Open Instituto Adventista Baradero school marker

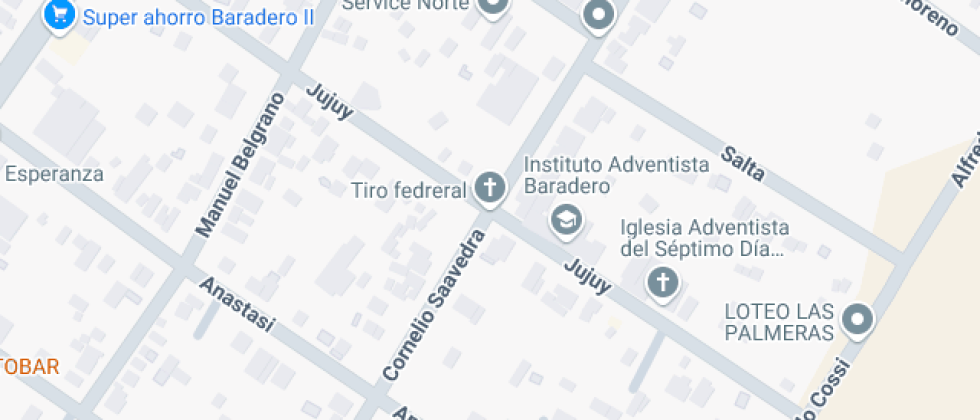click(567, 220)
